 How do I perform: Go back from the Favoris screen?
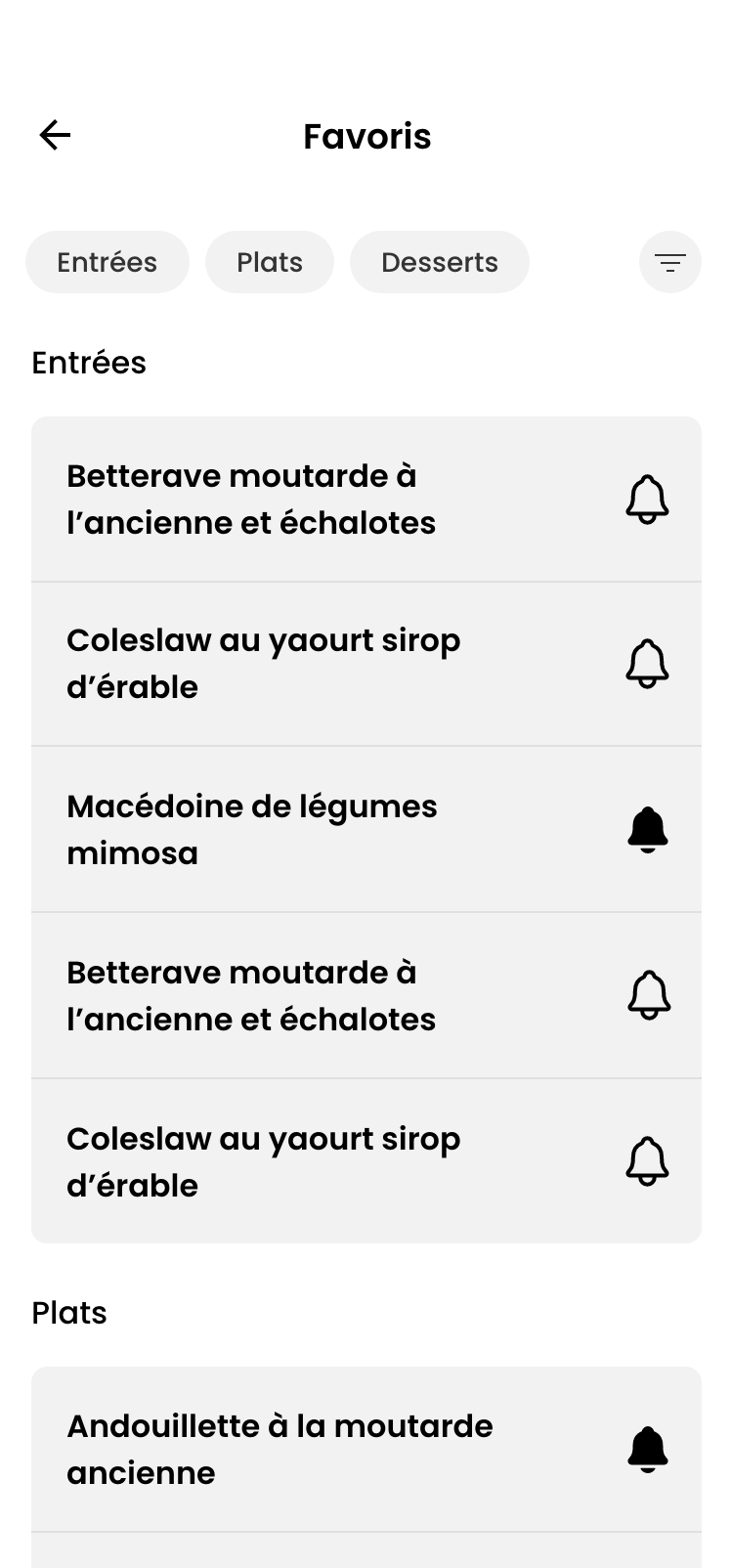coord(55,135)
